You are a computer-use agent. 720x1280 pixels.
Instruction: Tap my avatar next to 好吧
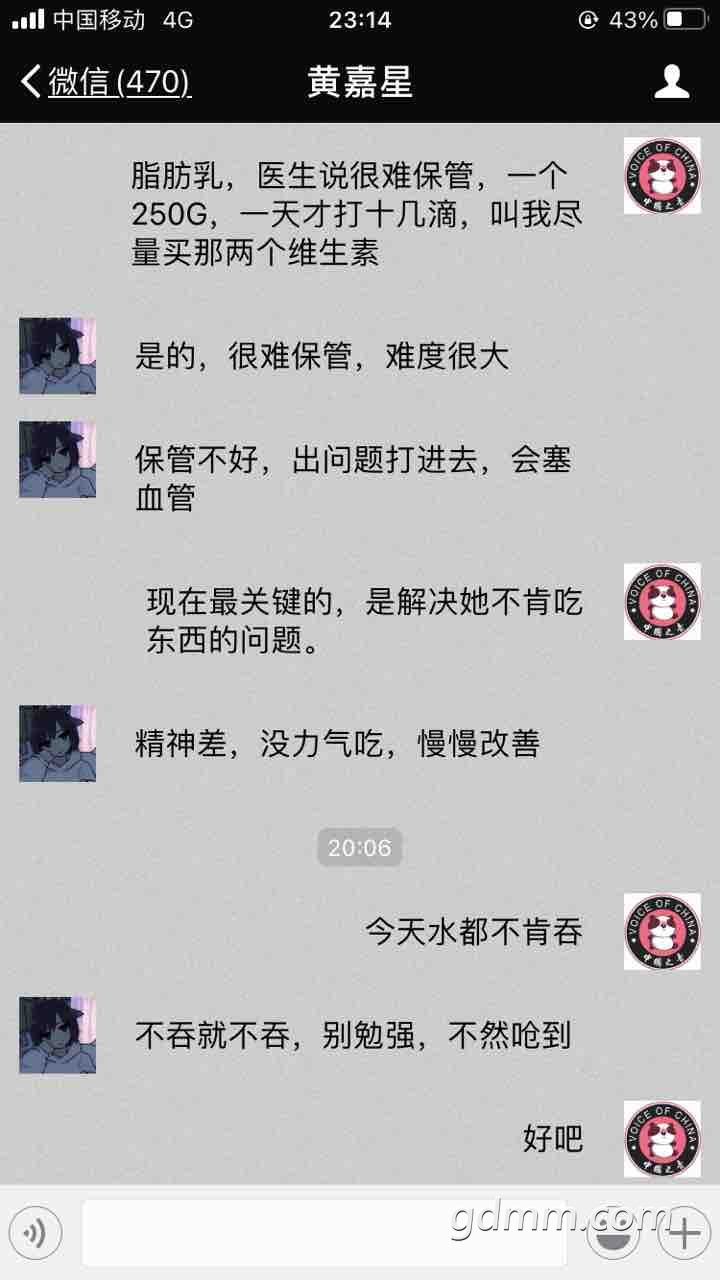coord(662,1138)
